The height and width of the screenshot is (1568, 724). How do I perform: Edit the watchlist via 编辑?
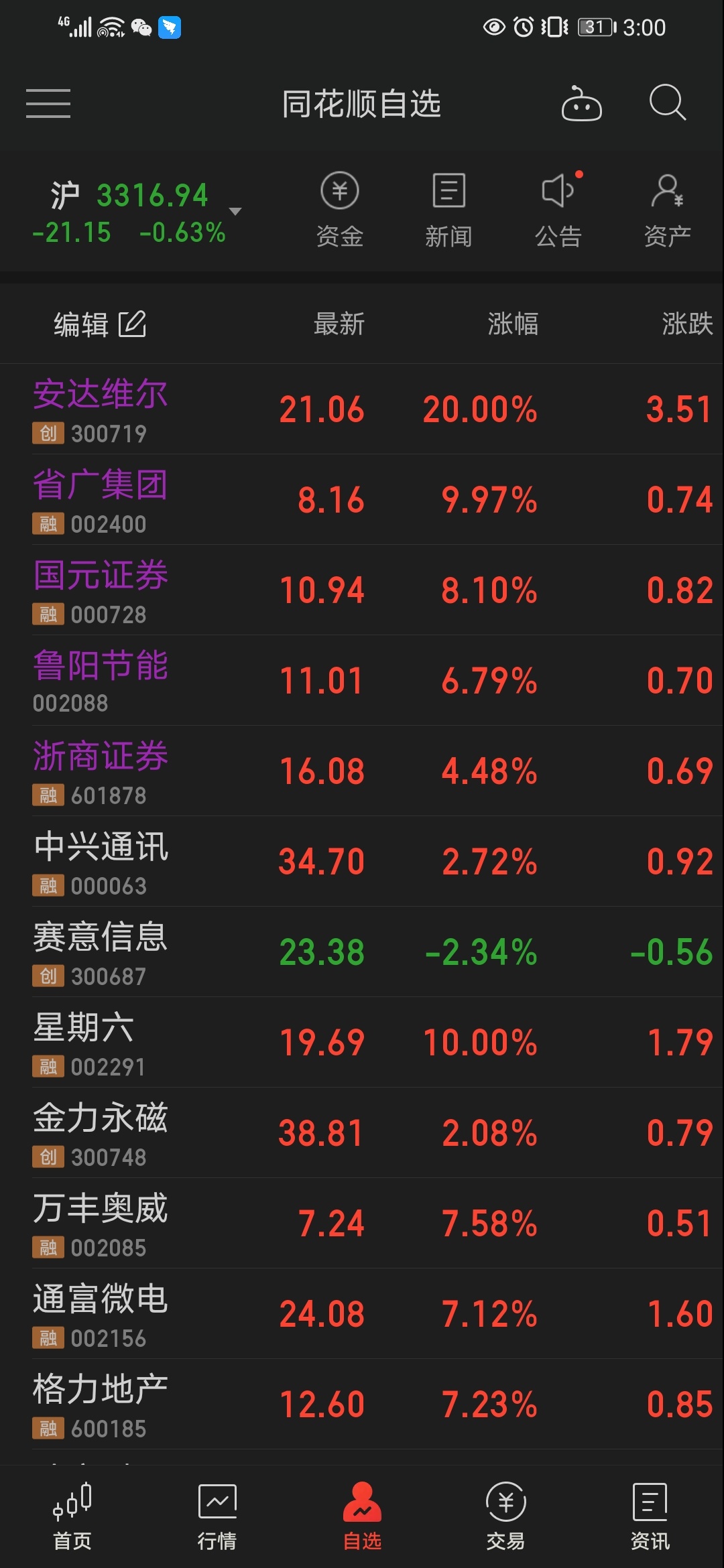pyautogui.click(x=100, y=324)
